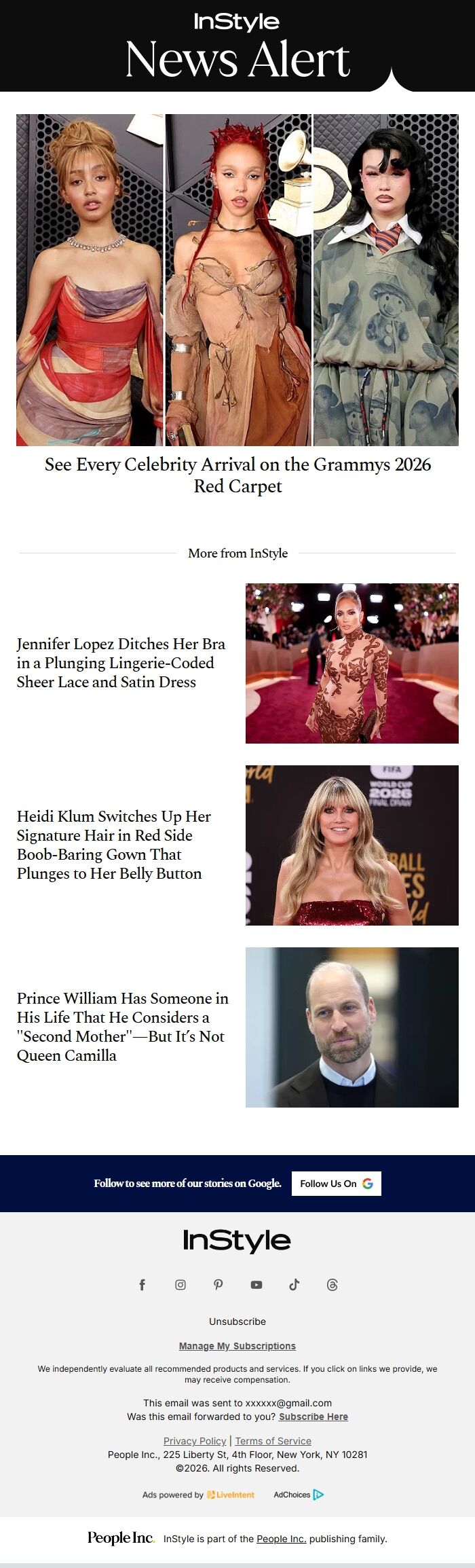View the Terms of Service
The width and height of the screenshot is (475, 1568).
click(273, 1441)
